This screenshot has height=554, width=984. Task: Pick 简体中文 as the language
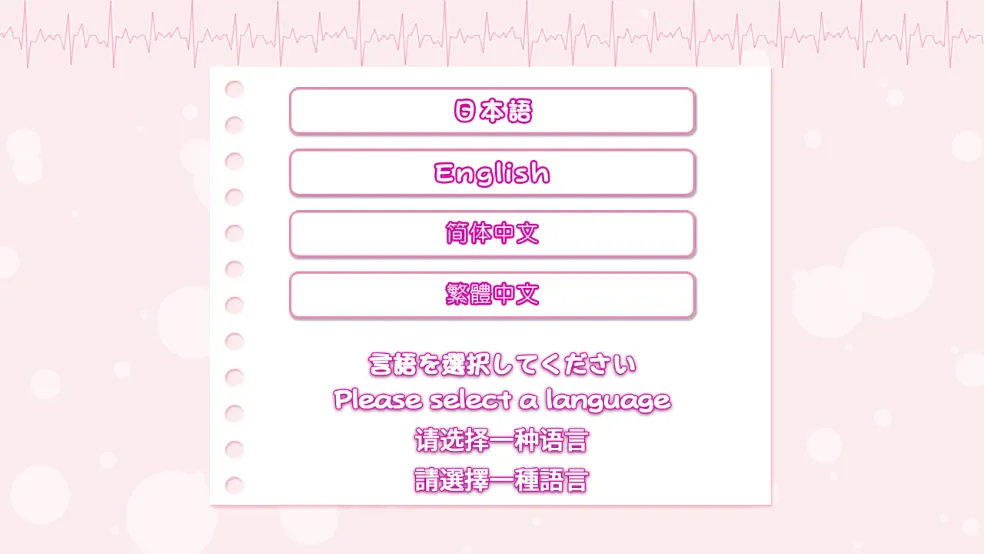(492, 234)
